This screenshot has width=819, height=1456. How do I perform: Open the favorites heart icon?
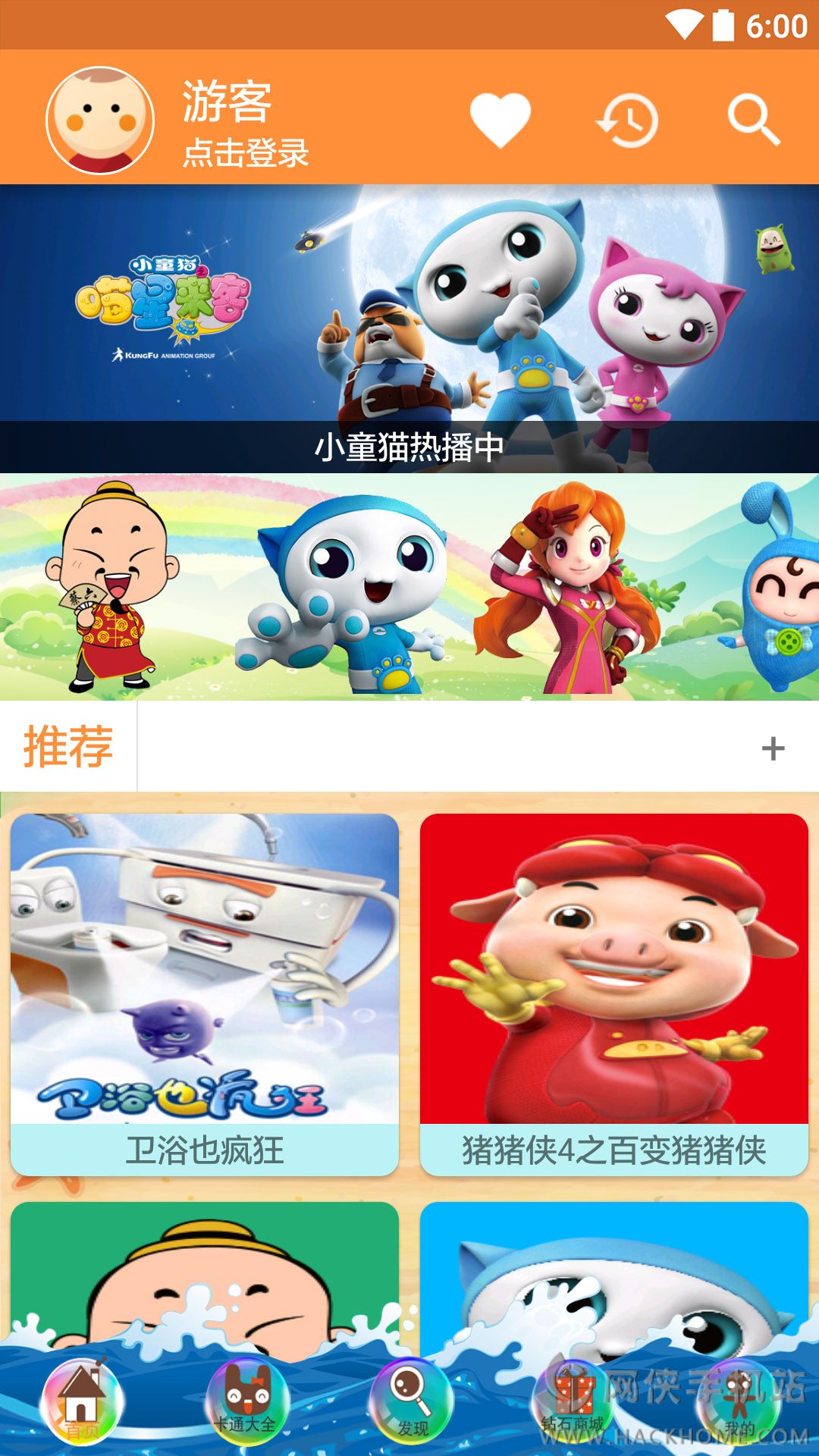tap(500, 120)
